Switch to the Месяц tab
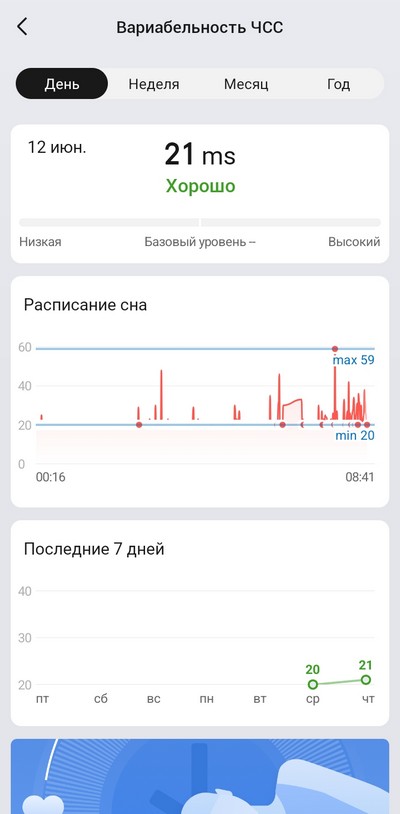The width and height of the screenshot is (400, 814). pos(246,84)
